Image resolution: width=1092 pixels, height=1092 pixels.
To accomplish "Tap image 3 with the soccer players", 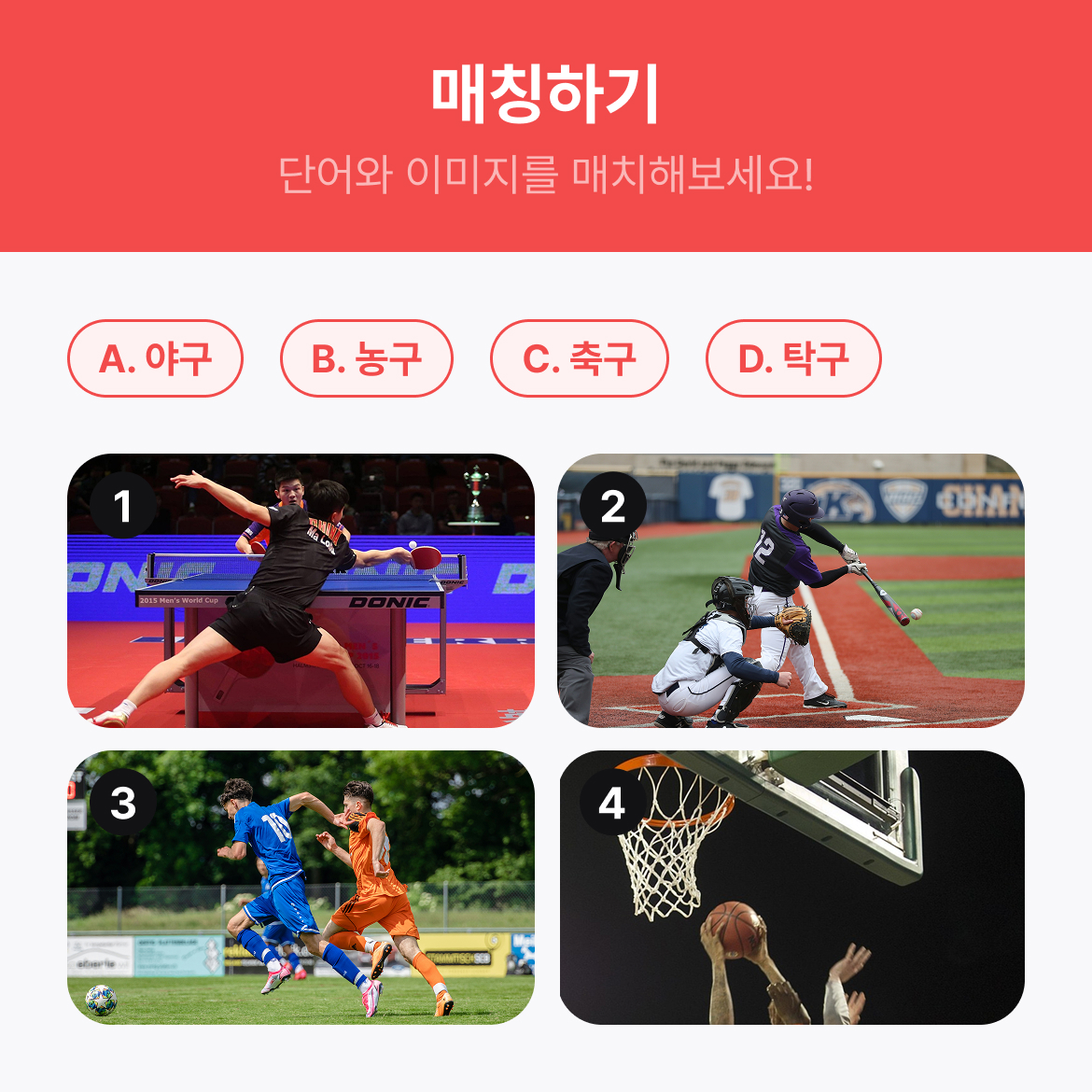I will coord(301,888).
